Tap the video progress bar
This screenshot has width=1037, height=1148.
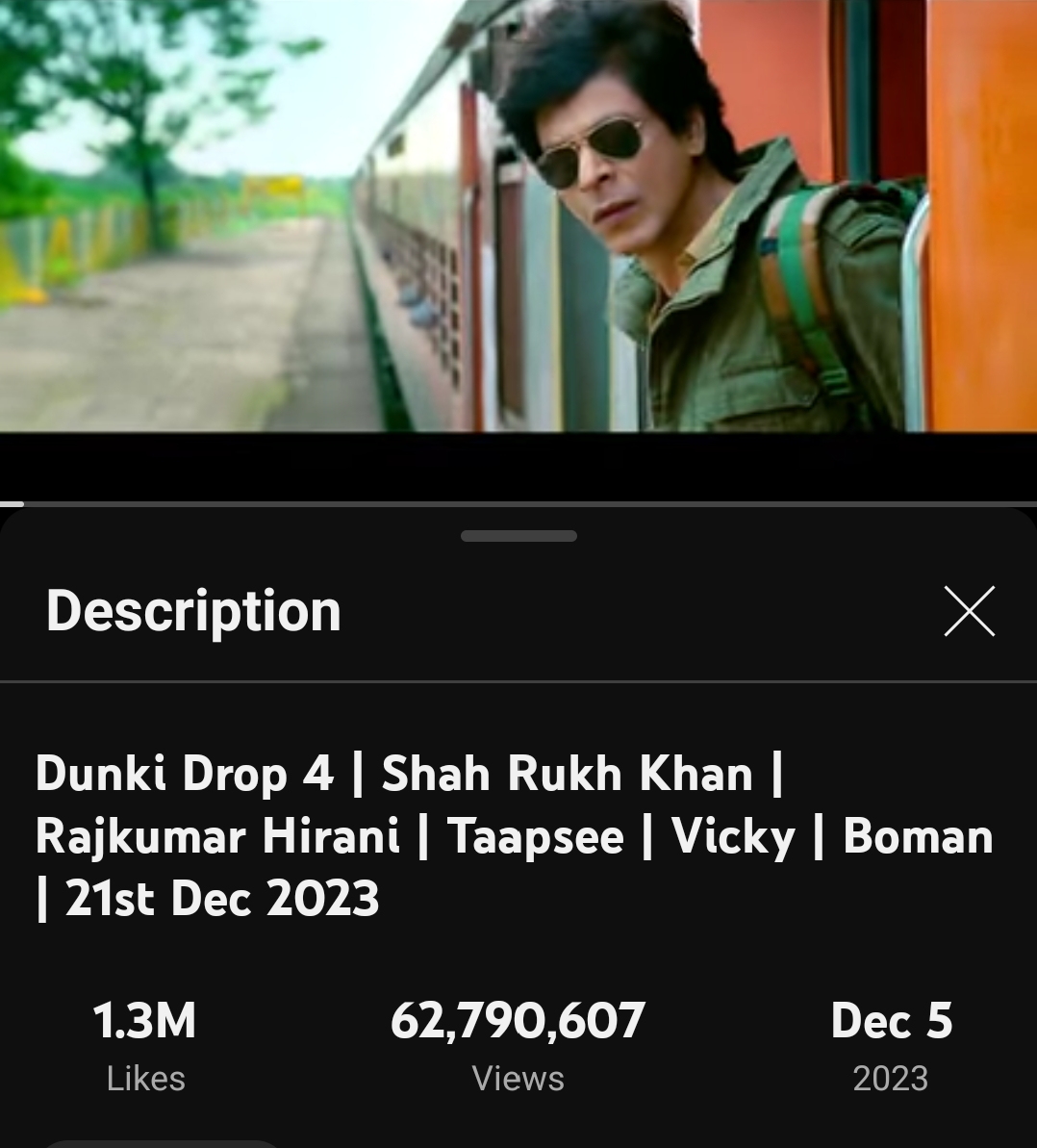tap(518, 503)
